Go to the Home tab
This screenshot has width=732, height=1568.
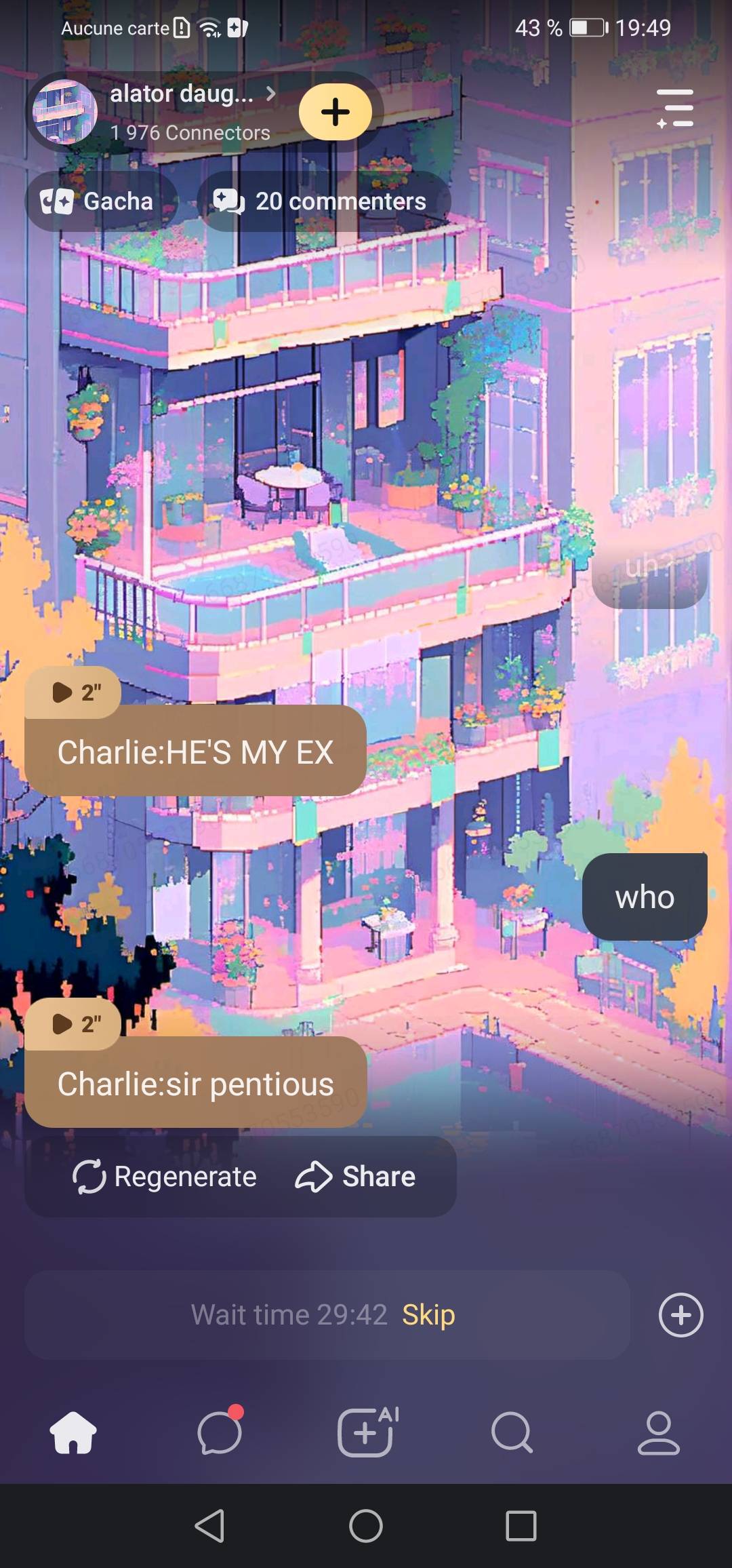point(73,1432)
